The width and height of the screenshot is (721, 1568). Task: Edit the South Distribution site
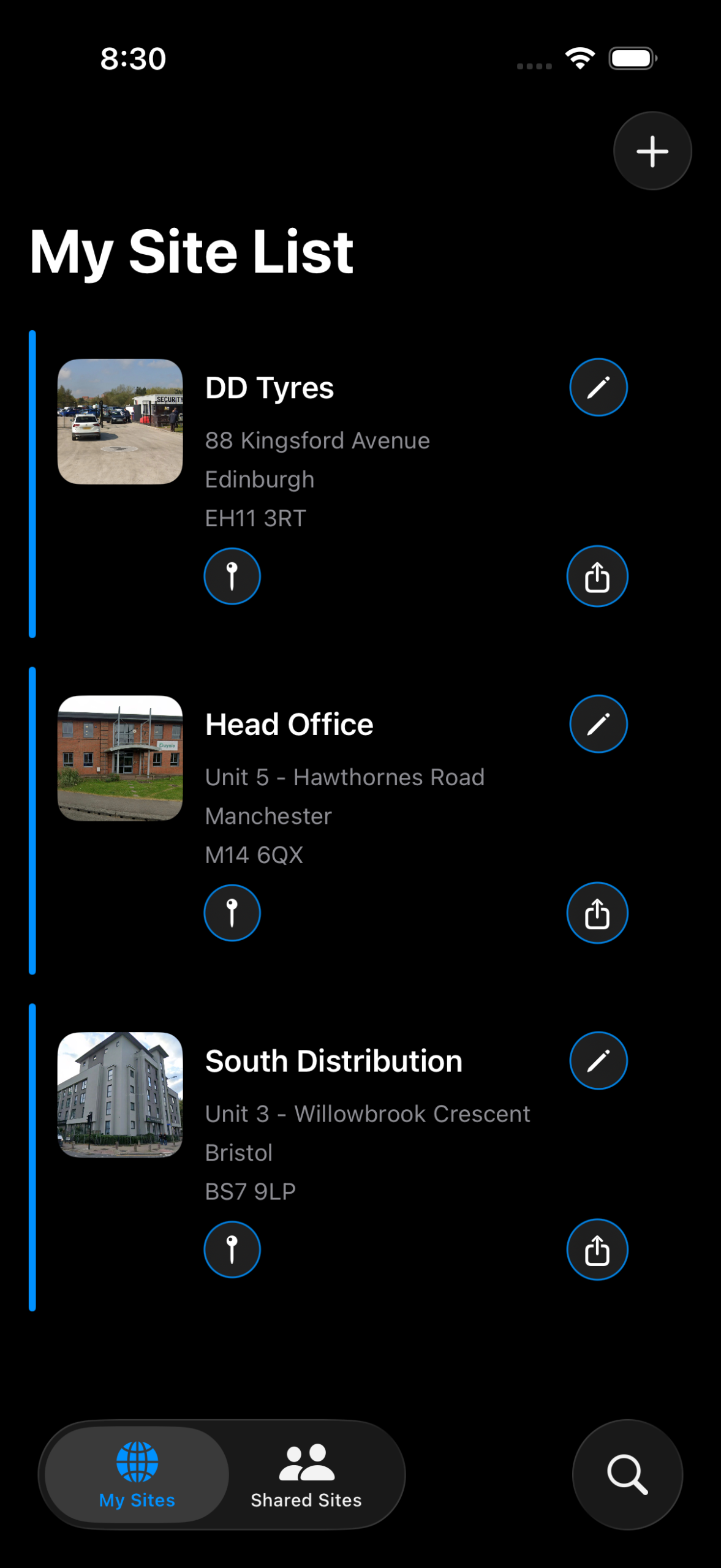[597, 1061]
